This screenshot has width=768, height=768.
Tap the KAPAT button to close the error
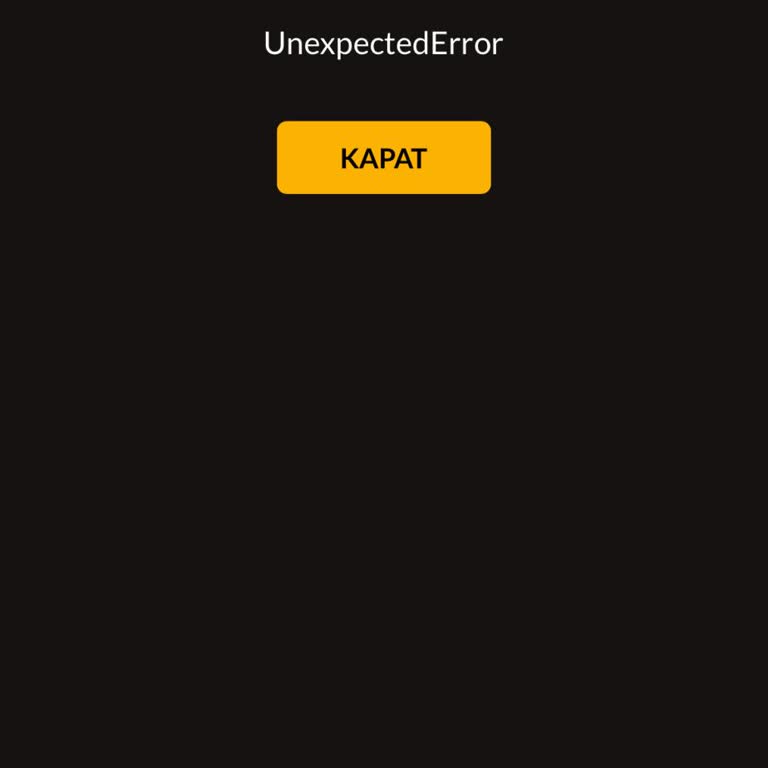tap(383, 158)
